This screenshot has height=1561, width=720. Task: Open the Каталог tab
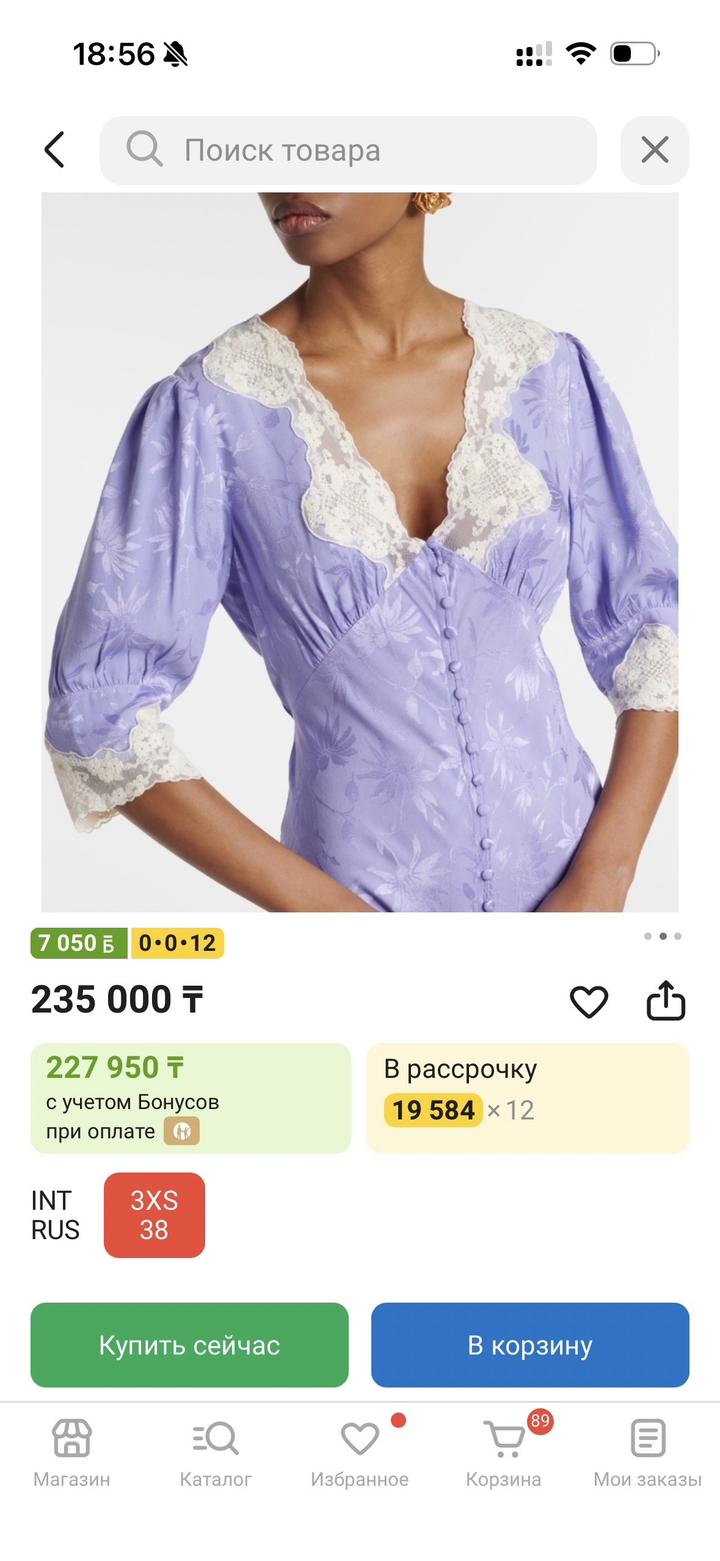(216, 1453)
